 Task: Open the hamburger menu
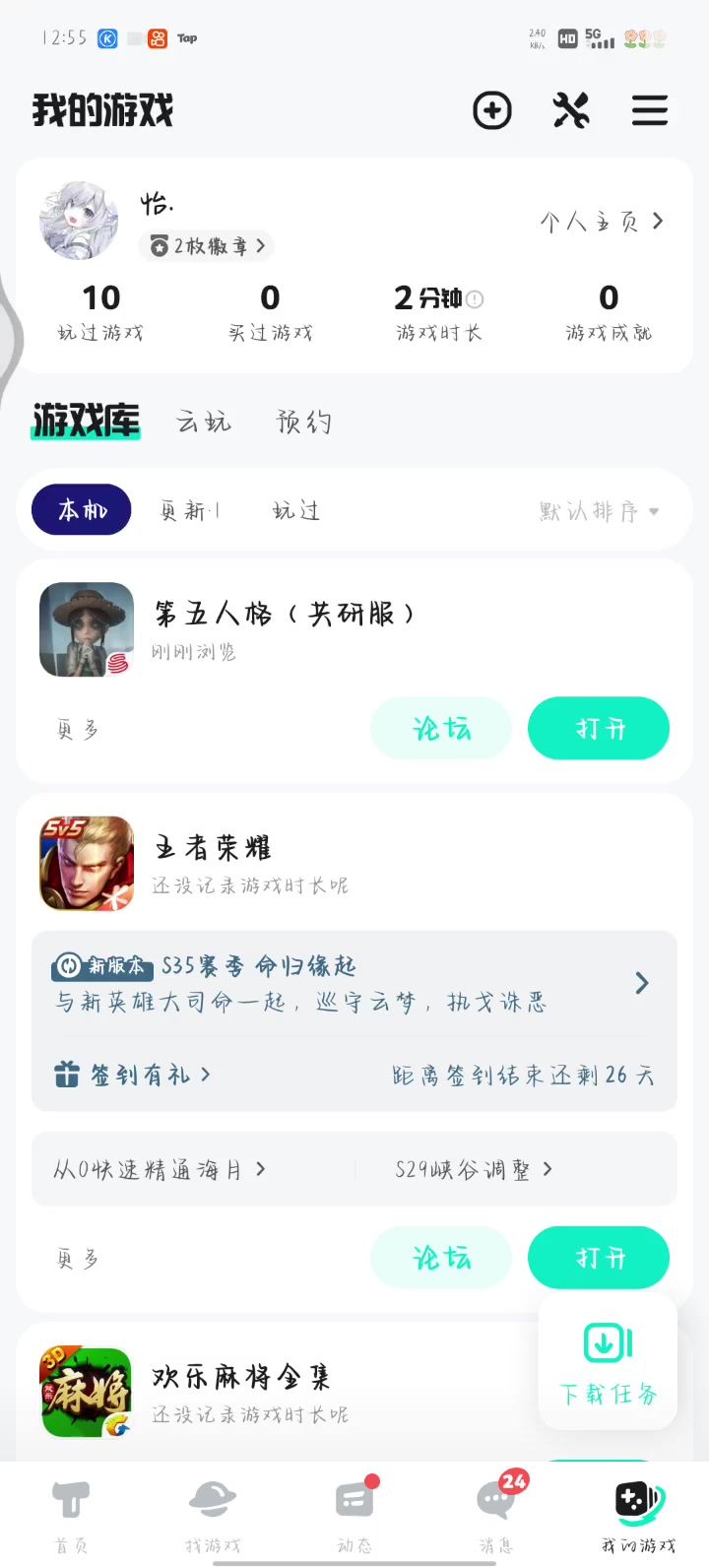tap(650, 110)
